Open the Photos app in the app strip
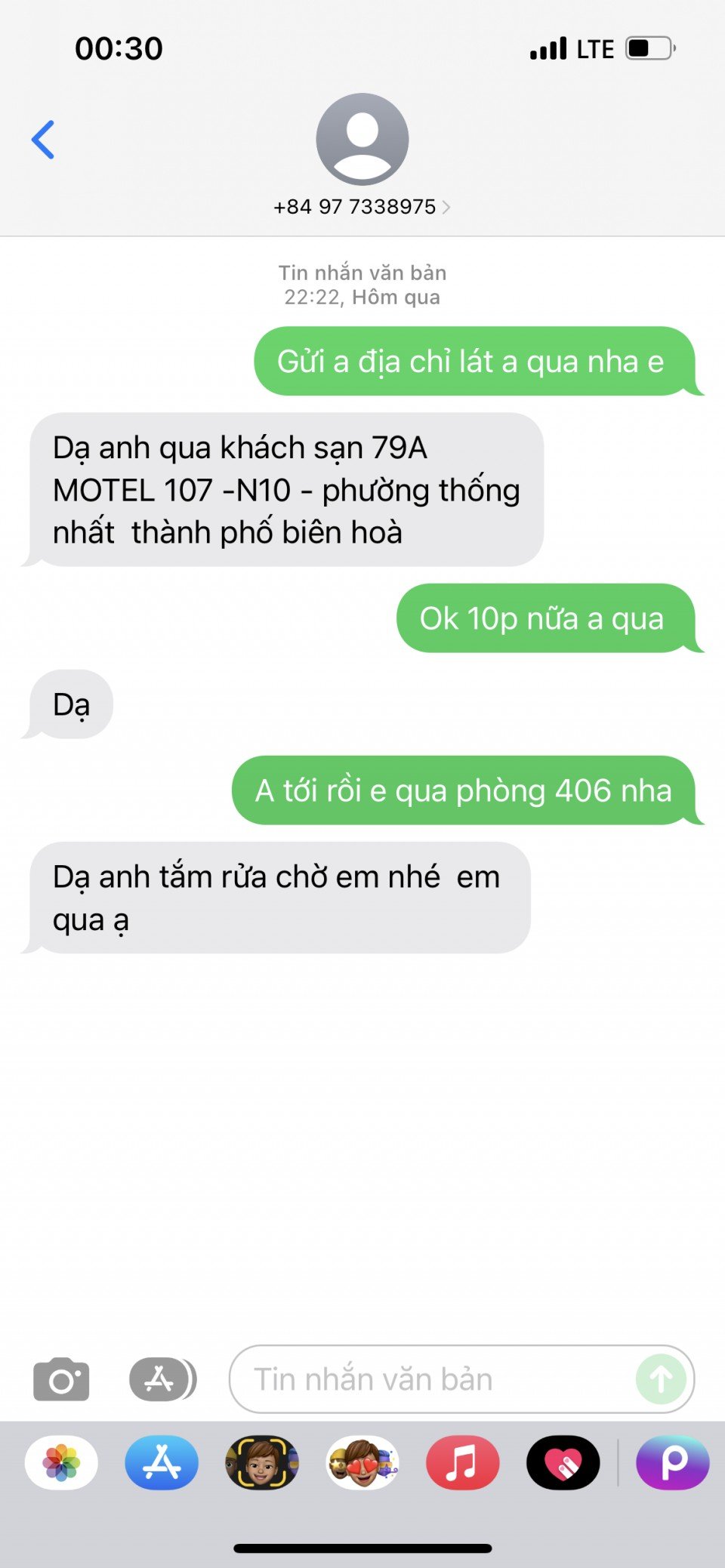 [x=61, y=1462]
